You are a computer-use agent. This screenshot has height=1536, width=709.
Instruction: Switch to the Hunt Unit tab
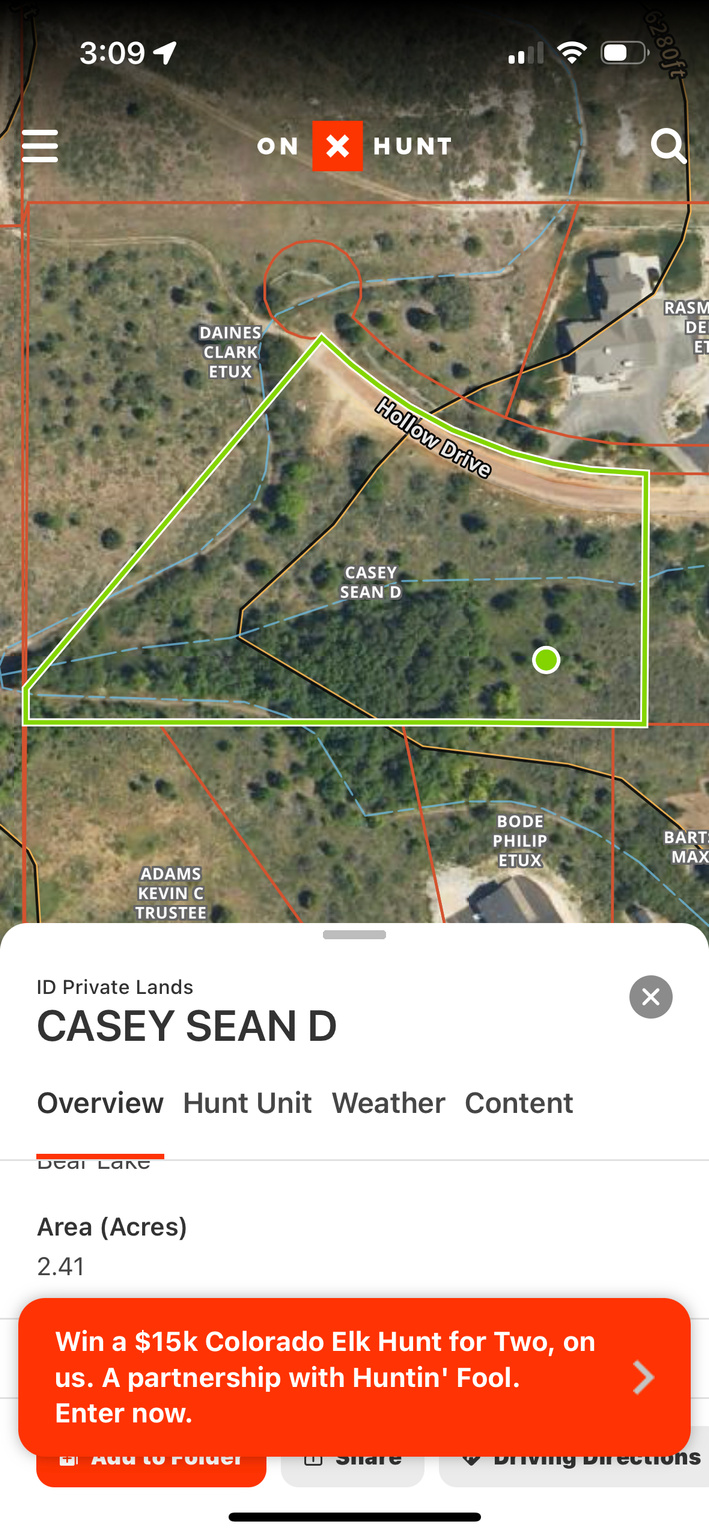click(x=247, y=1103)
